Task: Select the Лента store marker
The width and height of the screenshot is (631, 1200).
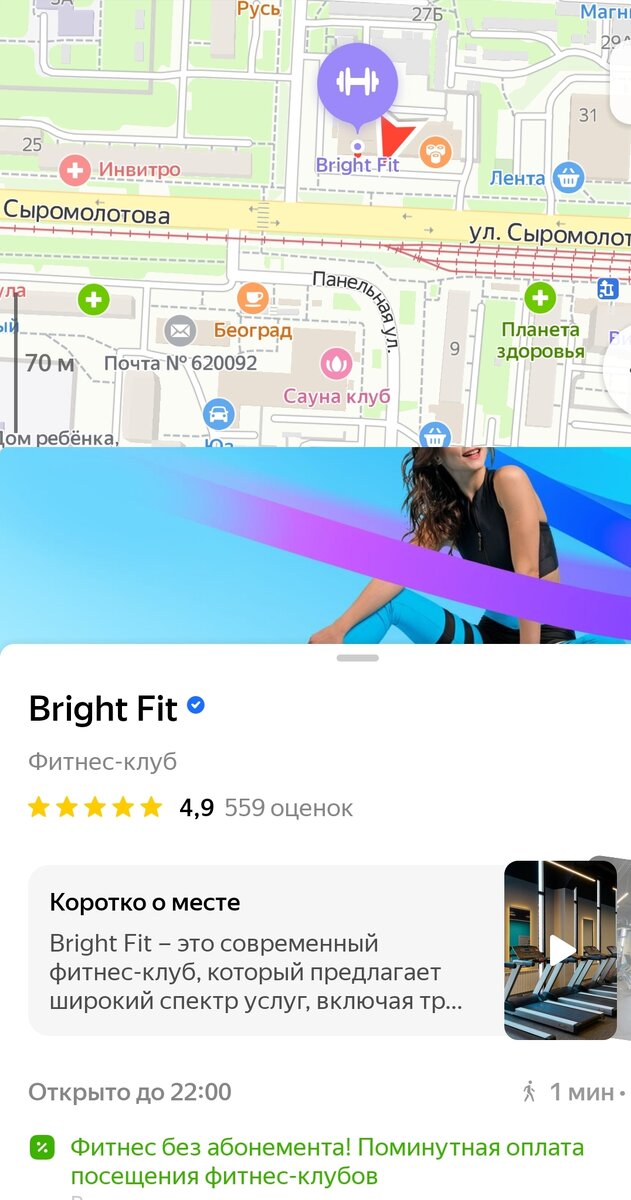Action: 568,178
